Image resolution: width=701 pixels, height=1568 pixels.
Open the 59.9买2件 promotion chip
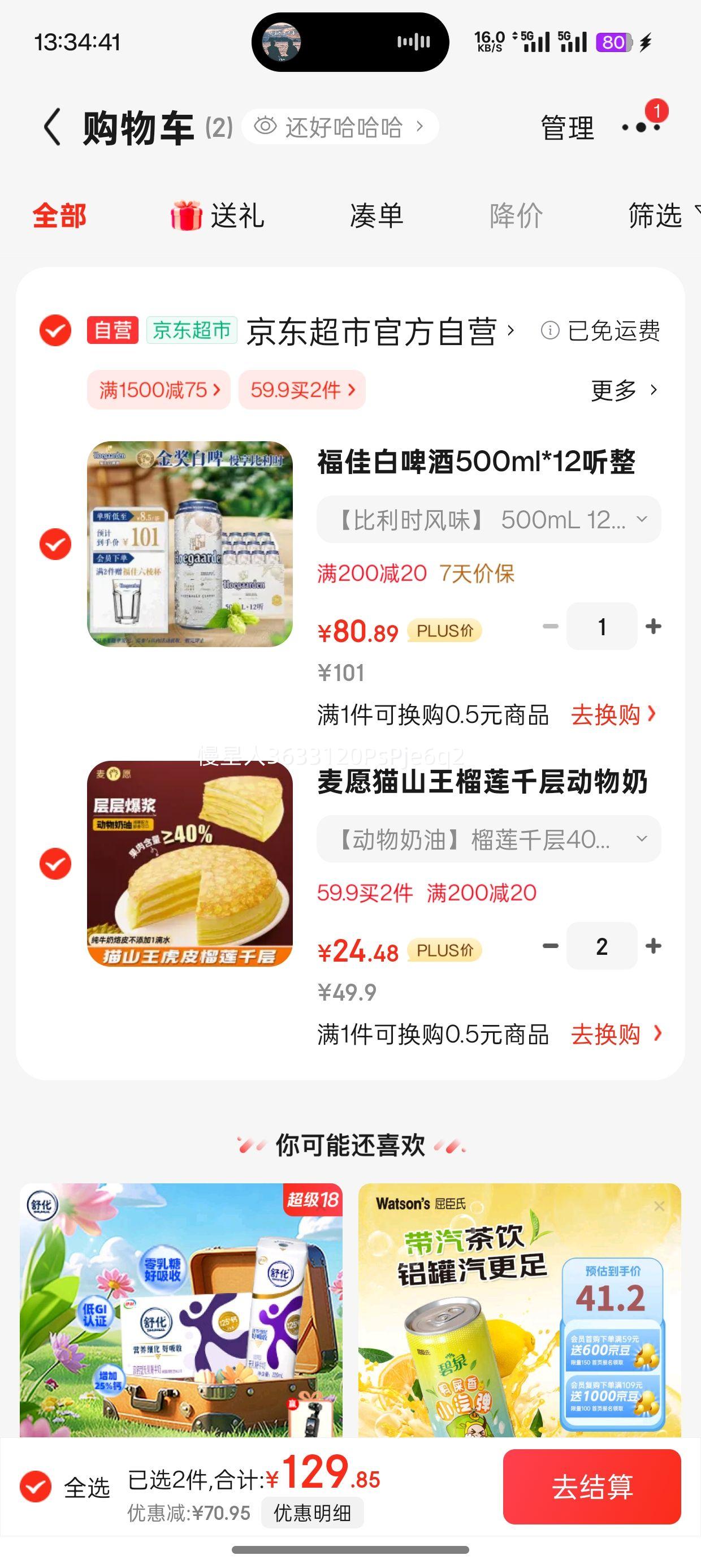pos(302,390)
